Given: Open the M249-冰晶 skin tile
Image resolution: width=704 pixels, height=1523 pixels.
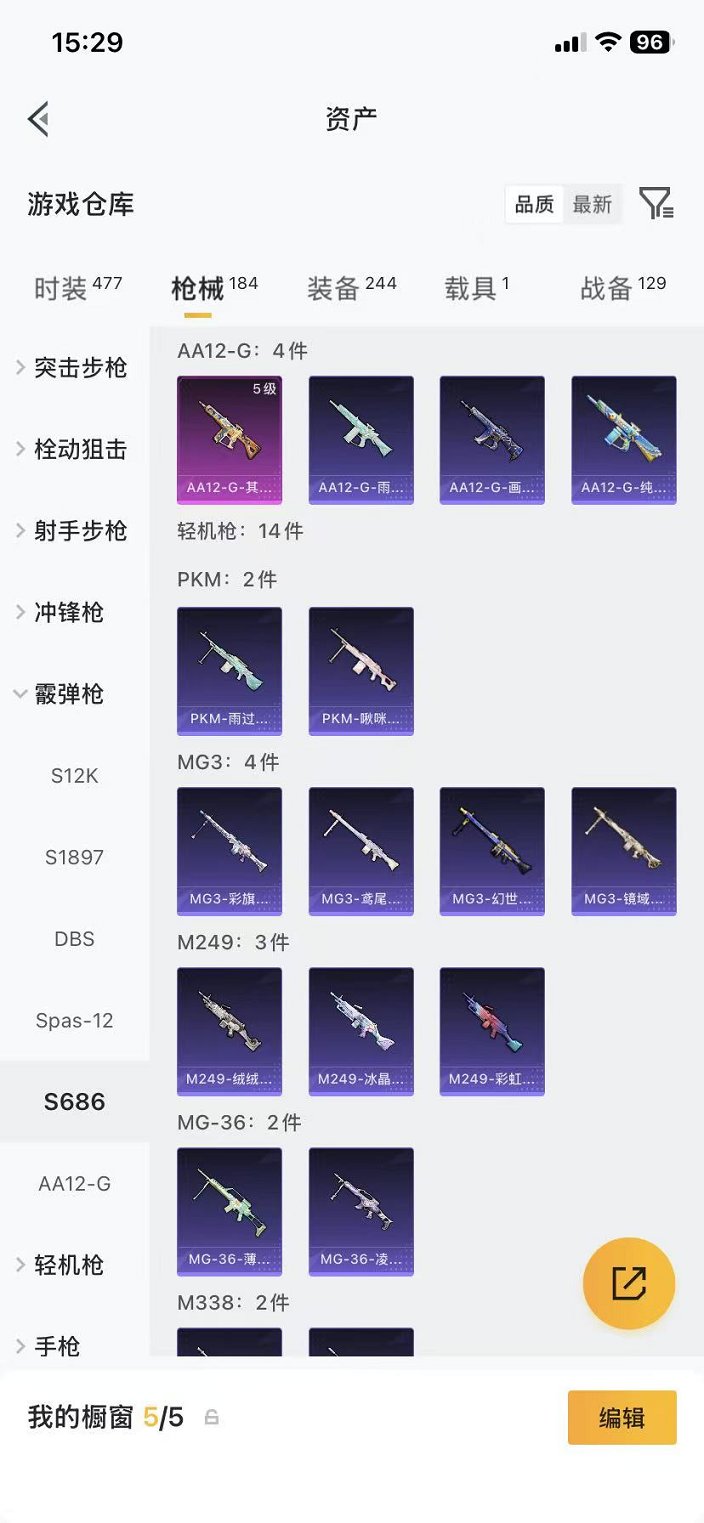Looking at the screenshot, I should 361,1031.
